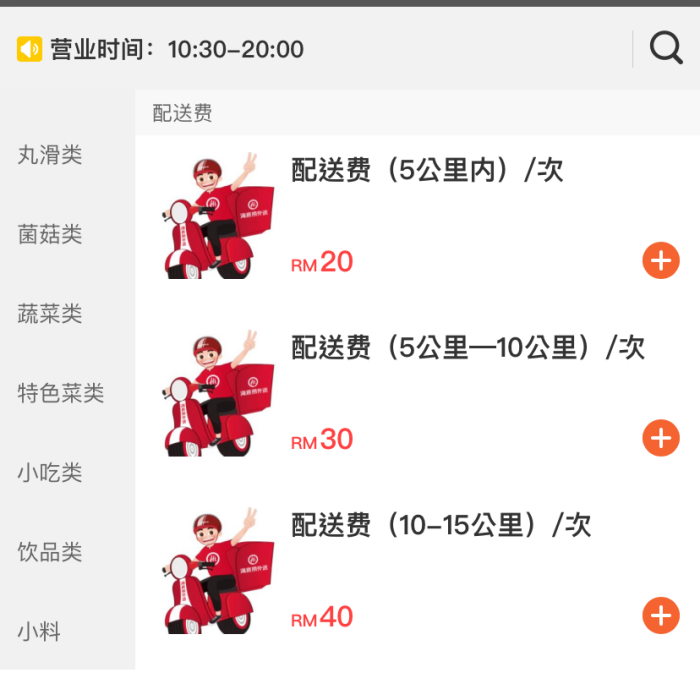Select the 小料 category

[x=39, y=632]
